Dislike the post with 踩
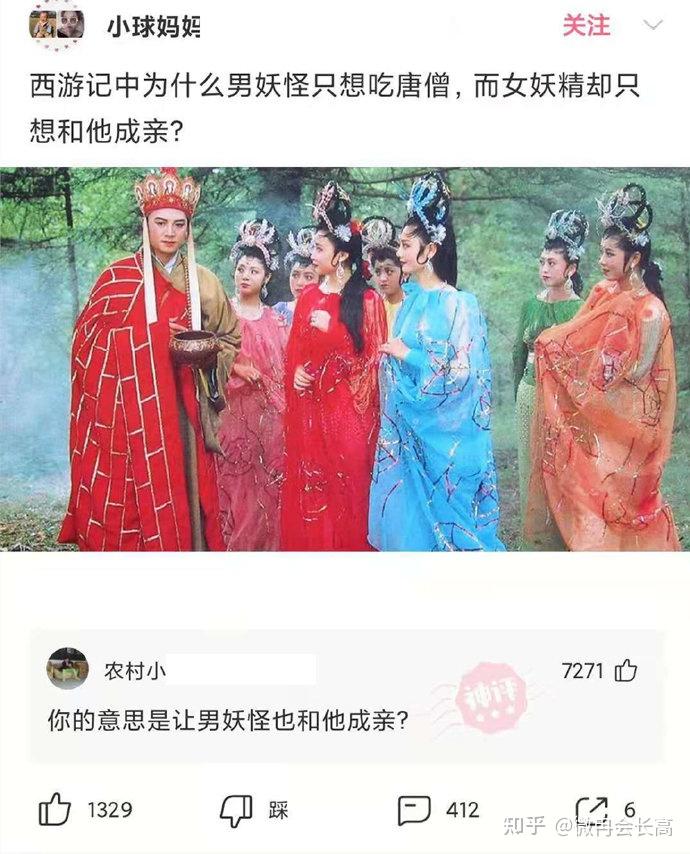 236,810
